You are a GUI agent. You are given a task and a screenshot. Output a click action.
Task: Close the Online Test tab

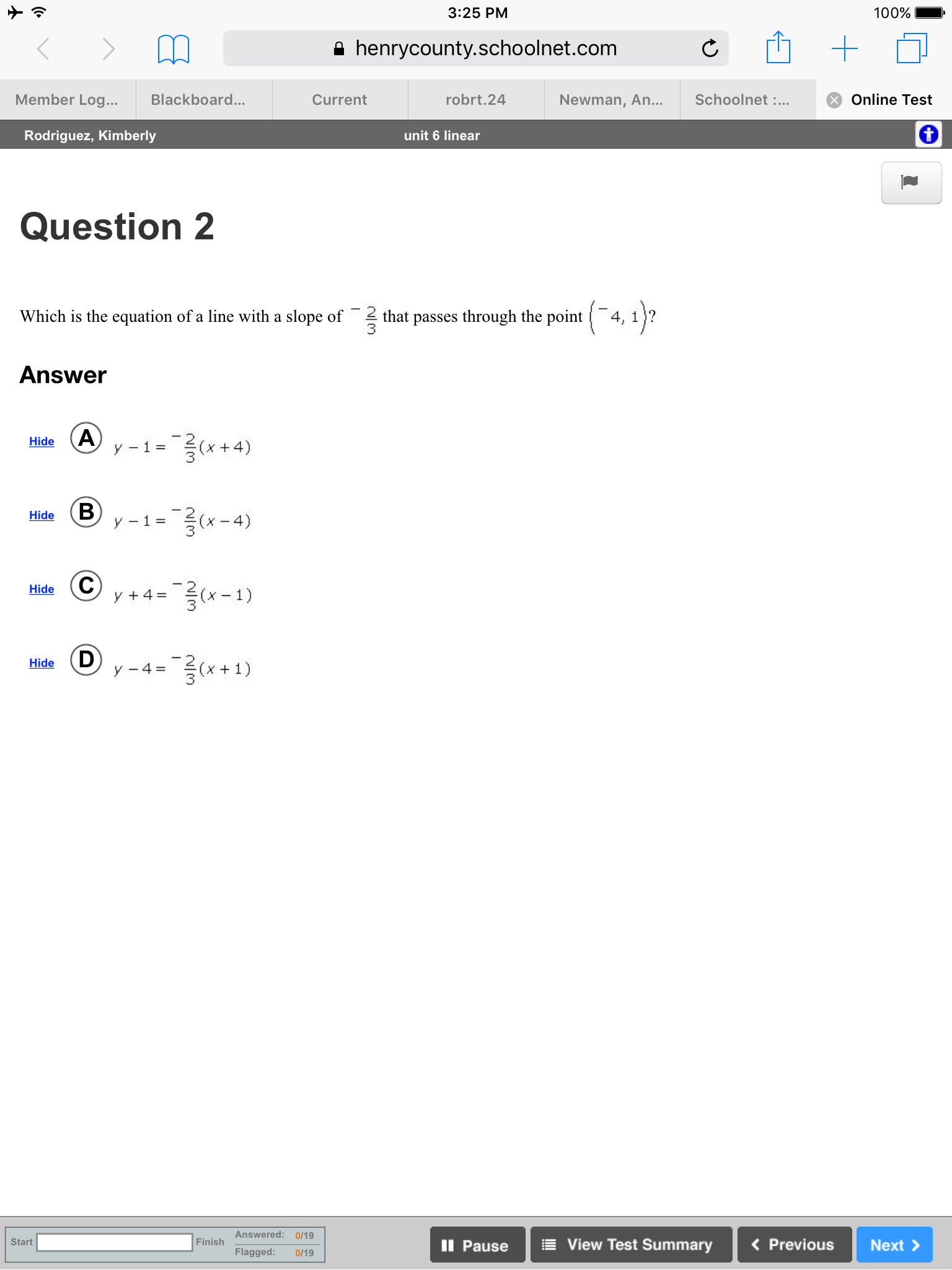click(x=834, y=100)
